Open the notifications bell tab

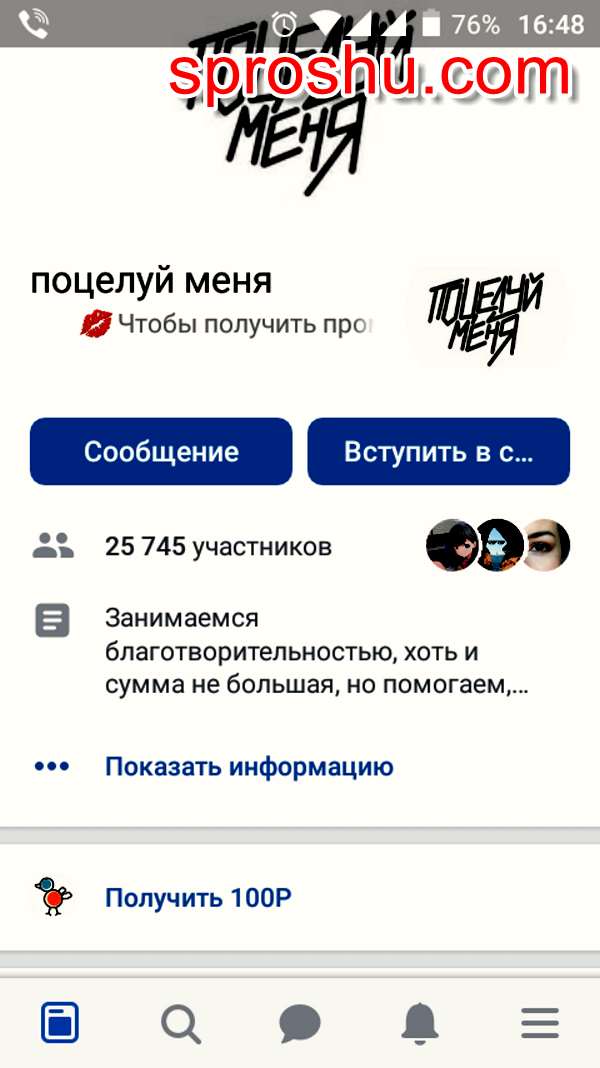[x=420, y=1023]
